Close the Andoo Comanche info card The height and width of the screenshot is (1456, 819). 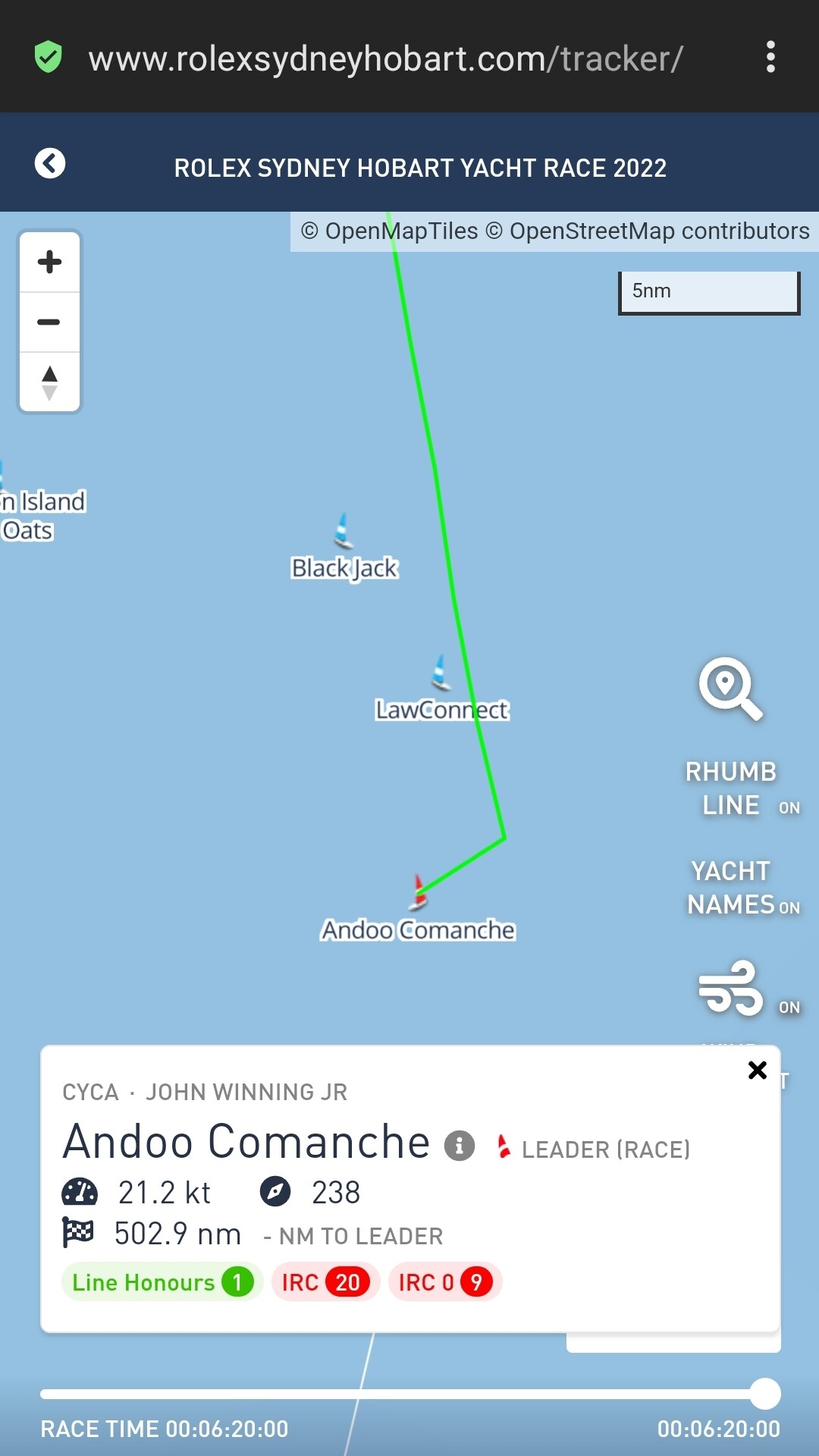(757, 1070)
